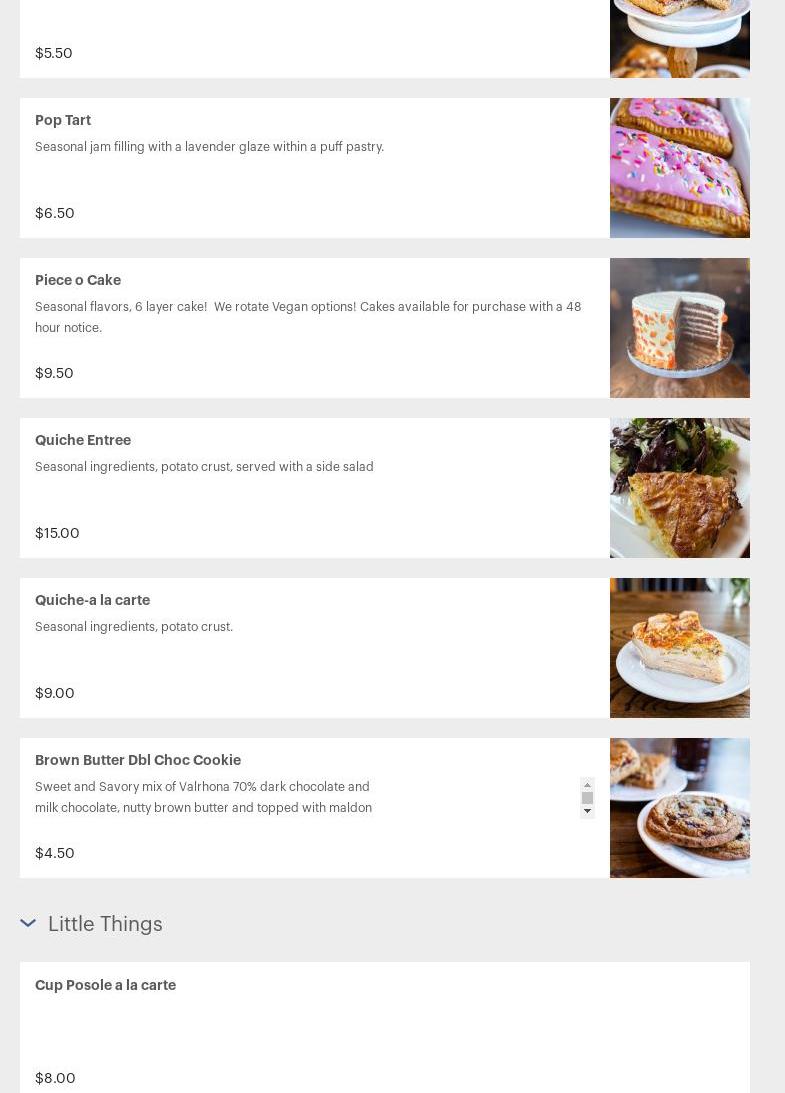
Task: Open the Quiche-a la carte item
Action: (92, 600)
